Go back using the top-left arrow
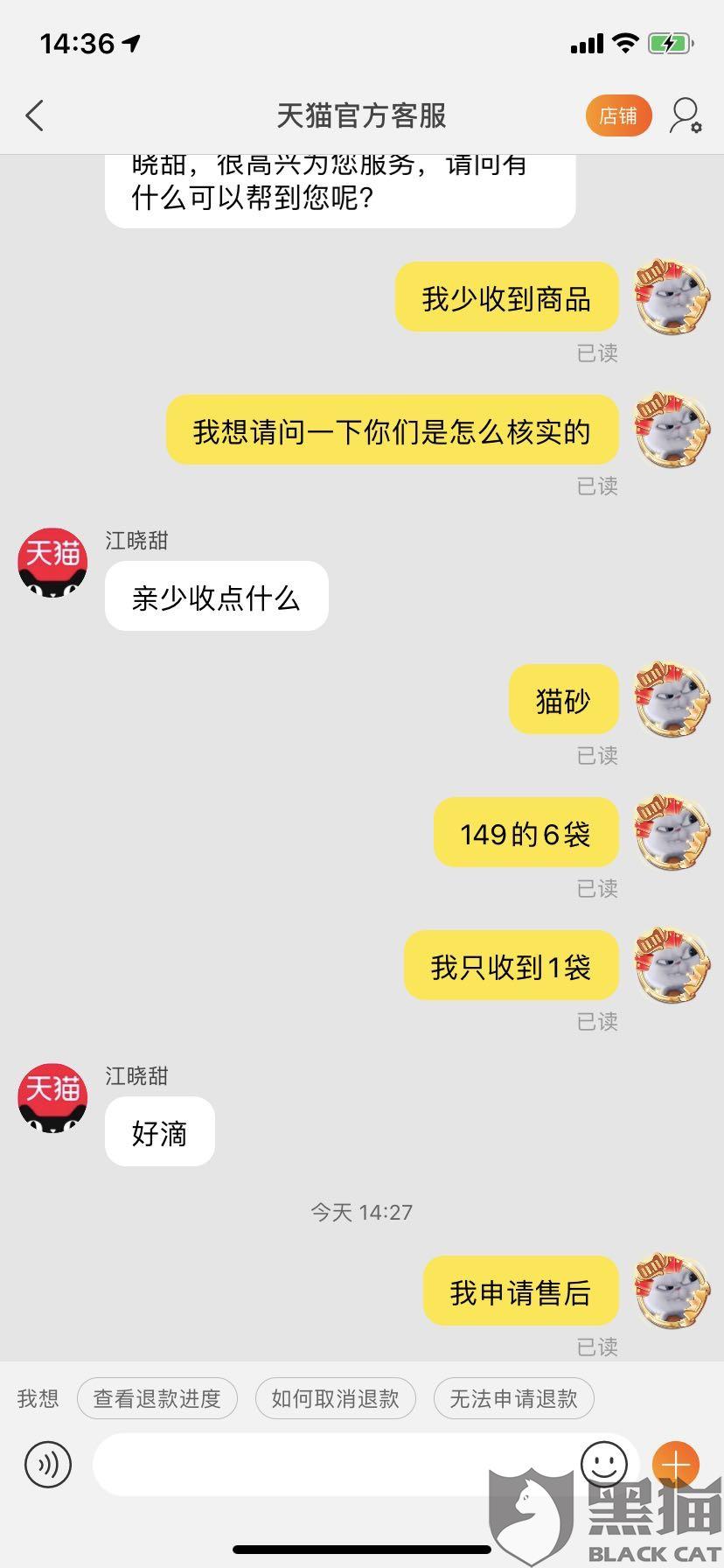724x1568 pixels. pos(34,115)
